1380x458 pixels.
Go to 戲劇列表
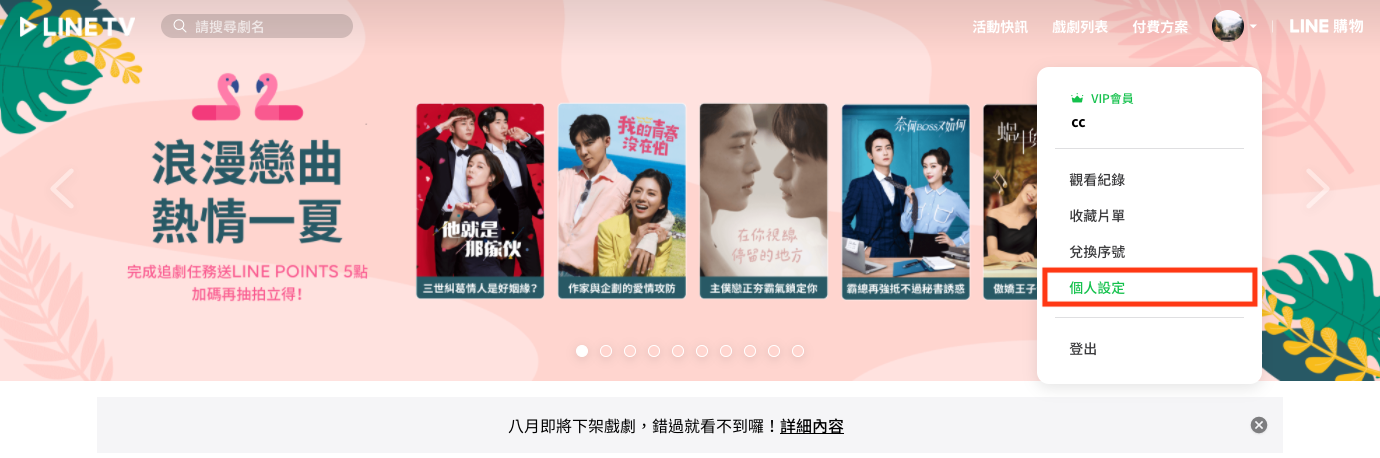pyautogui.click(x=1080, y=27)
